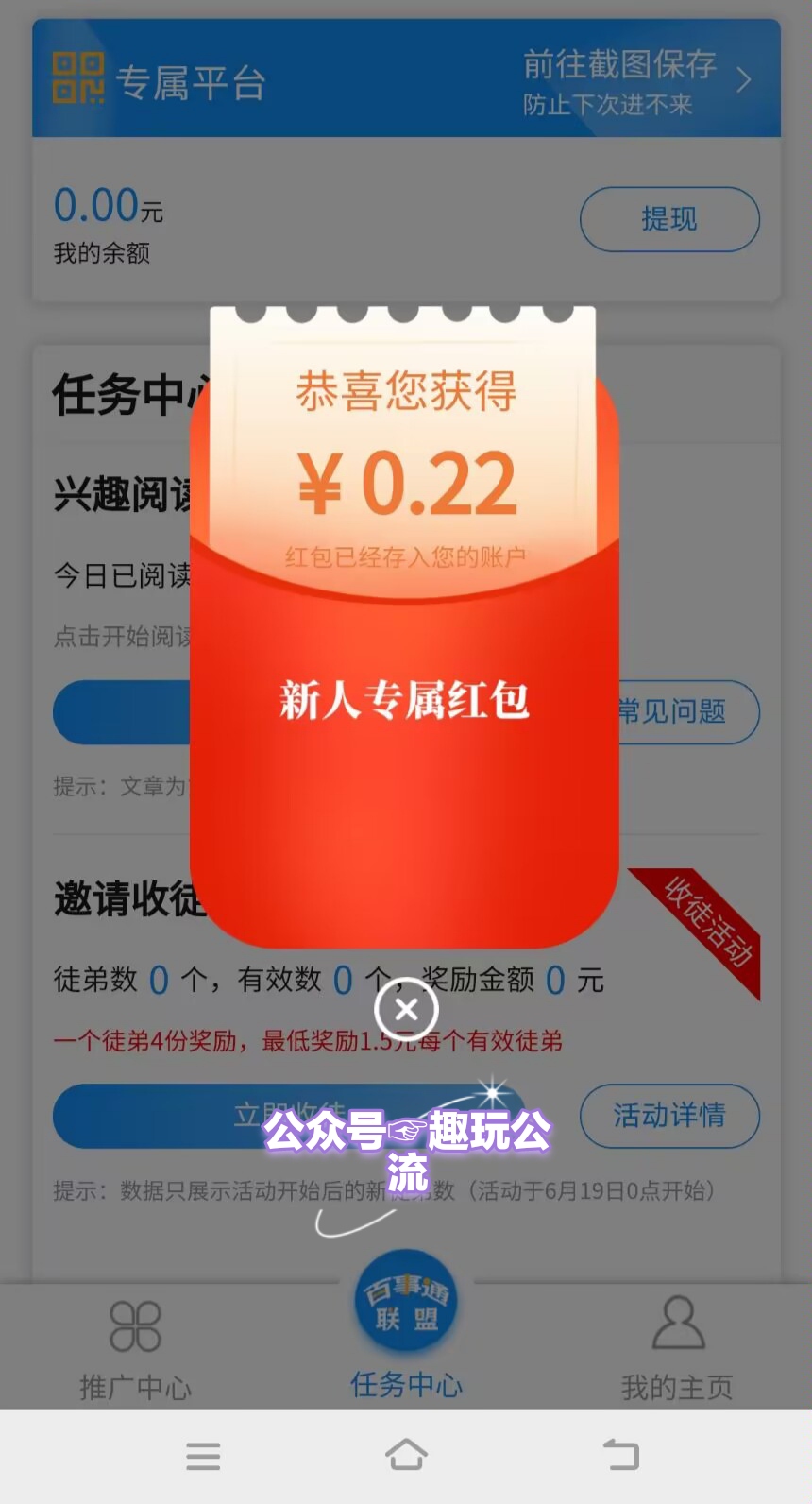Open system recent apps menu
Screen dimensions: 812x1504
(203, 1456)
